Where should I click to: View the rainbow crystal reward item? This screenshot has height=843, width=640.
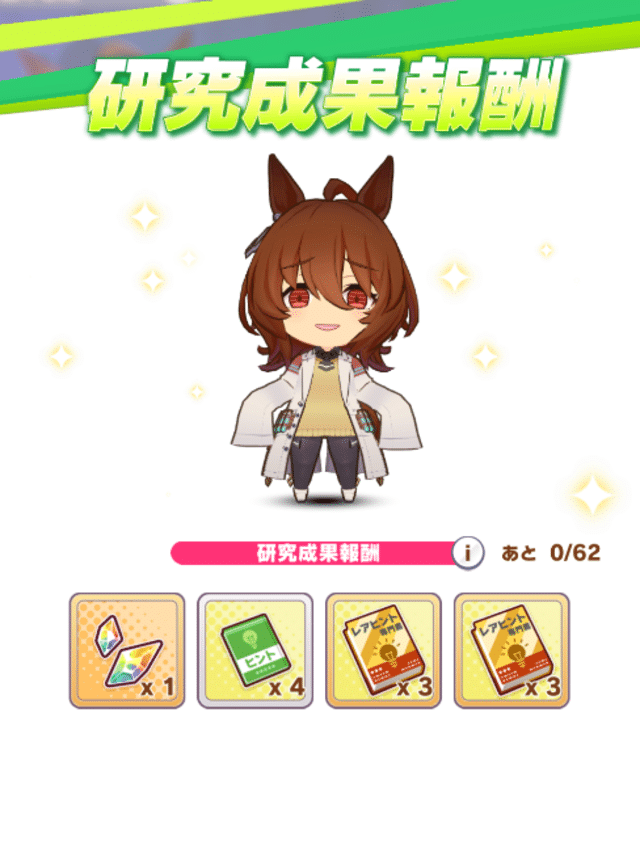pos(127,650)
